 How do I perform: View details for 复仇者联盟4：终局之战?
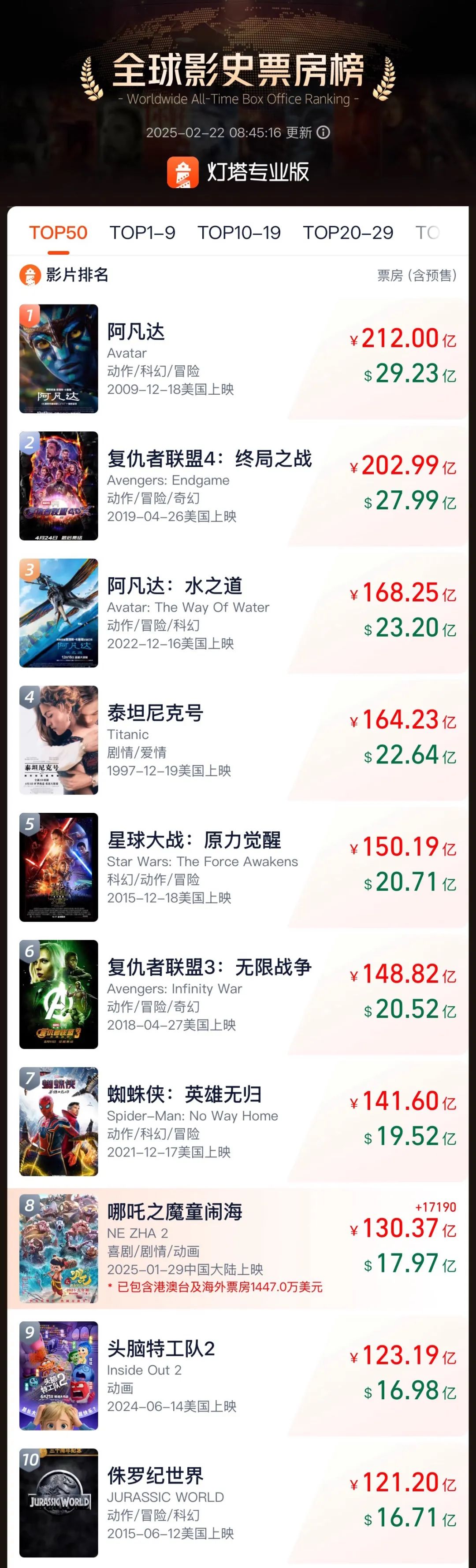coord(238,486)
